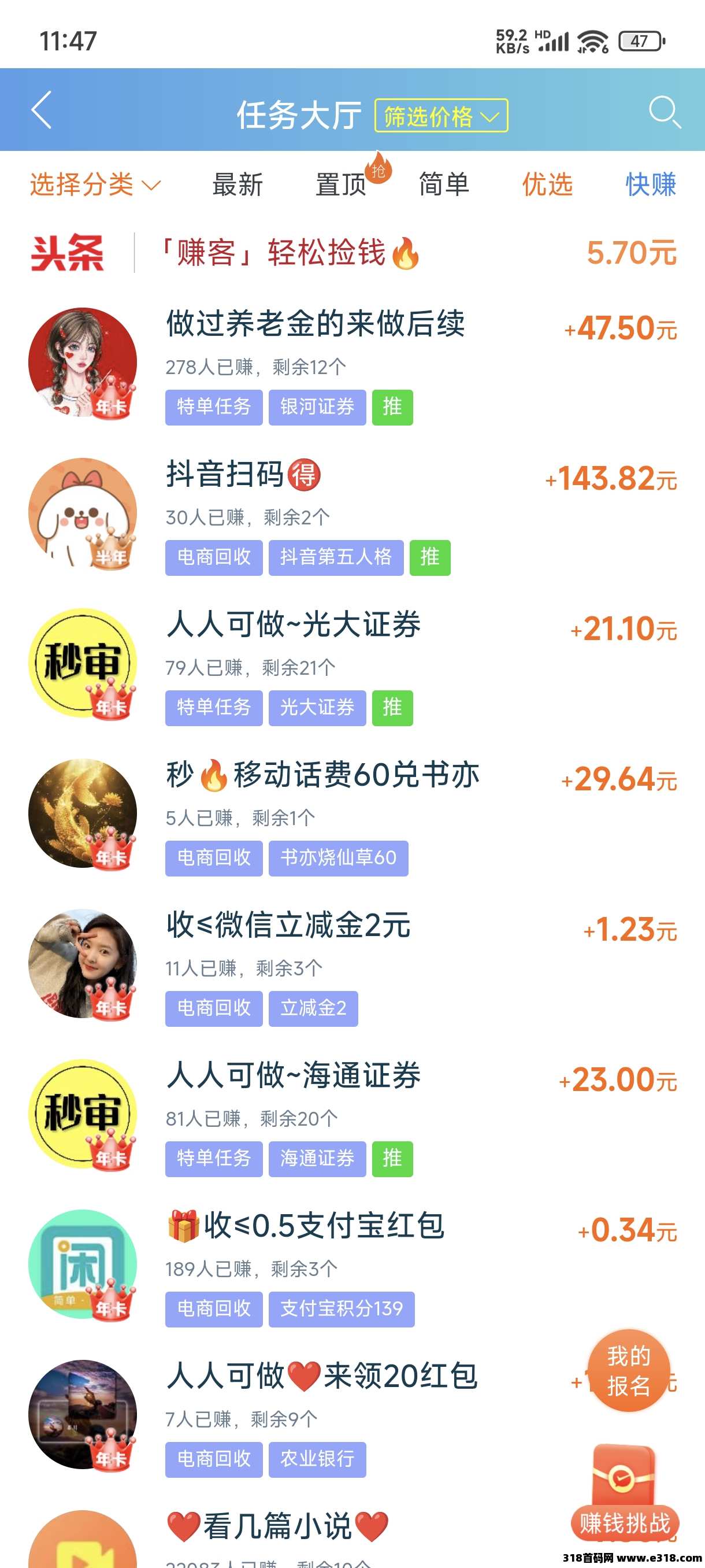Go back using the header arrow
The height and width of the screenshot is (1568, 705).
pos(42,110)
